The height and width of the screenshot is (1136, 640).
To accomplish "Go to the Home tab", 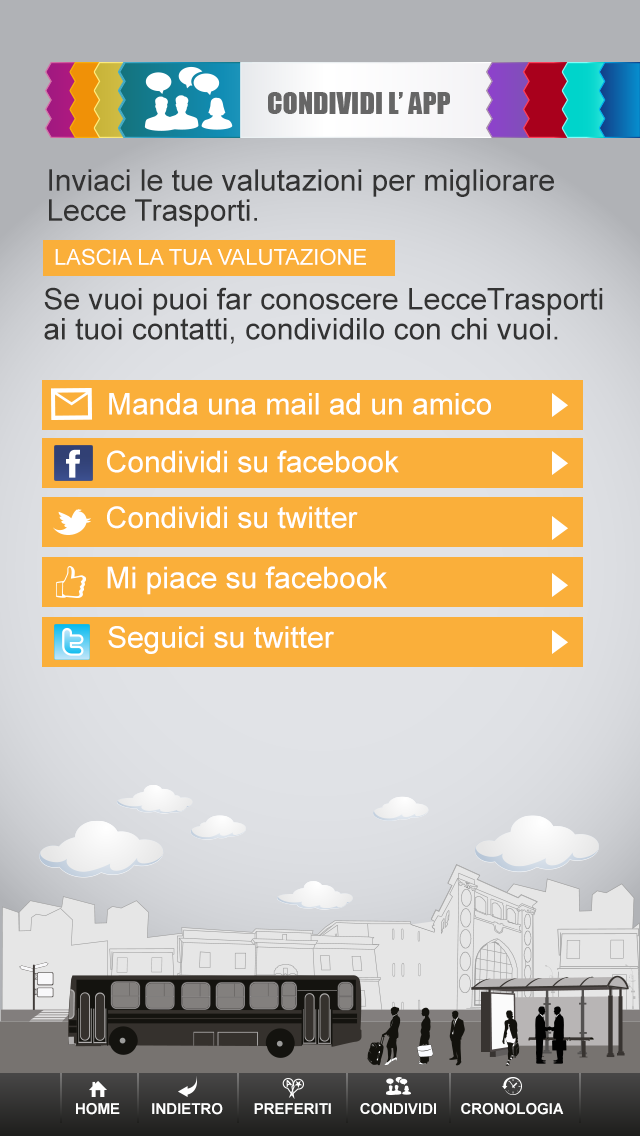I will (97, 1098).
